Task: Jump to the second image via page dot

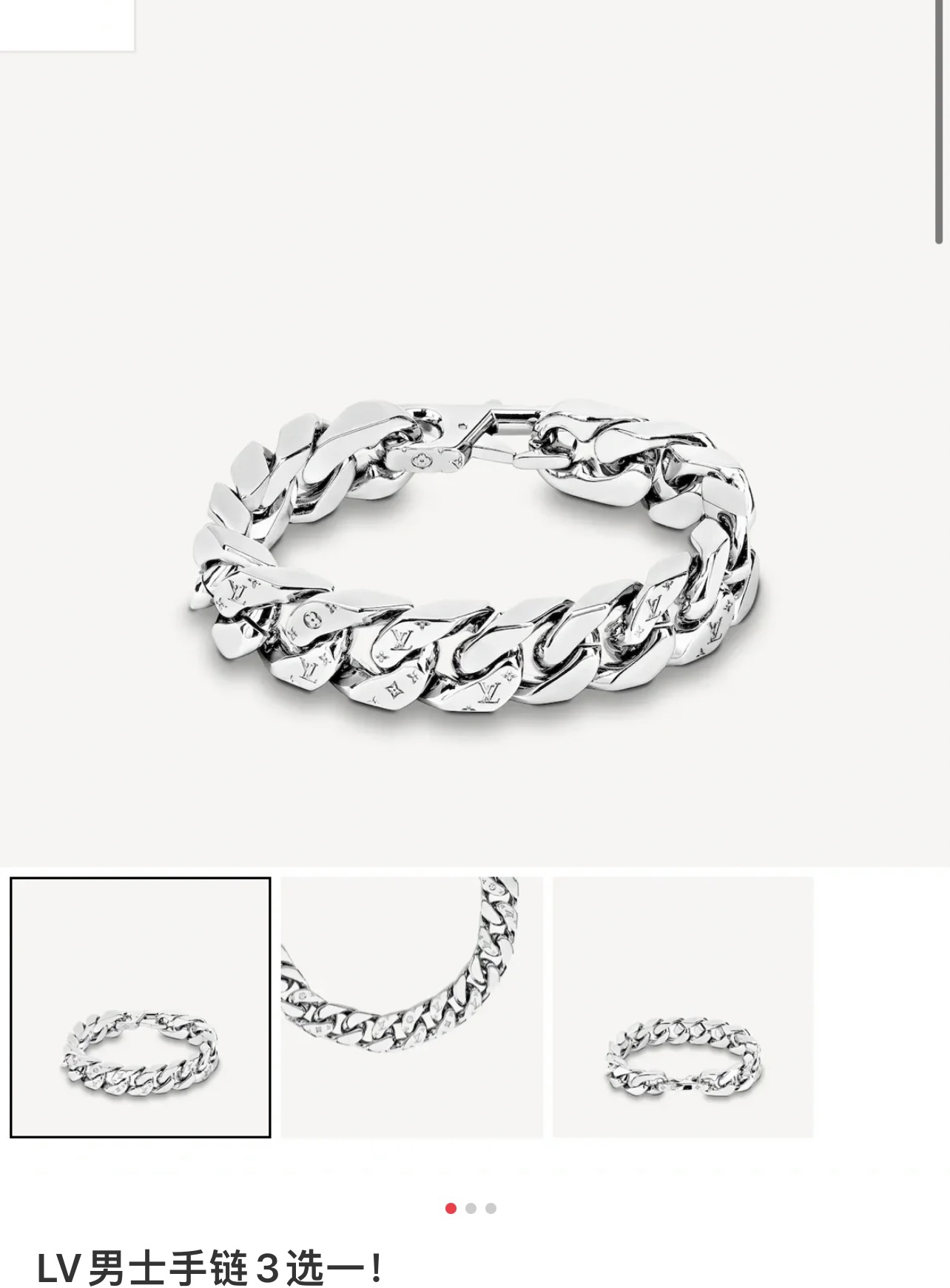Action: (471, 1209)
